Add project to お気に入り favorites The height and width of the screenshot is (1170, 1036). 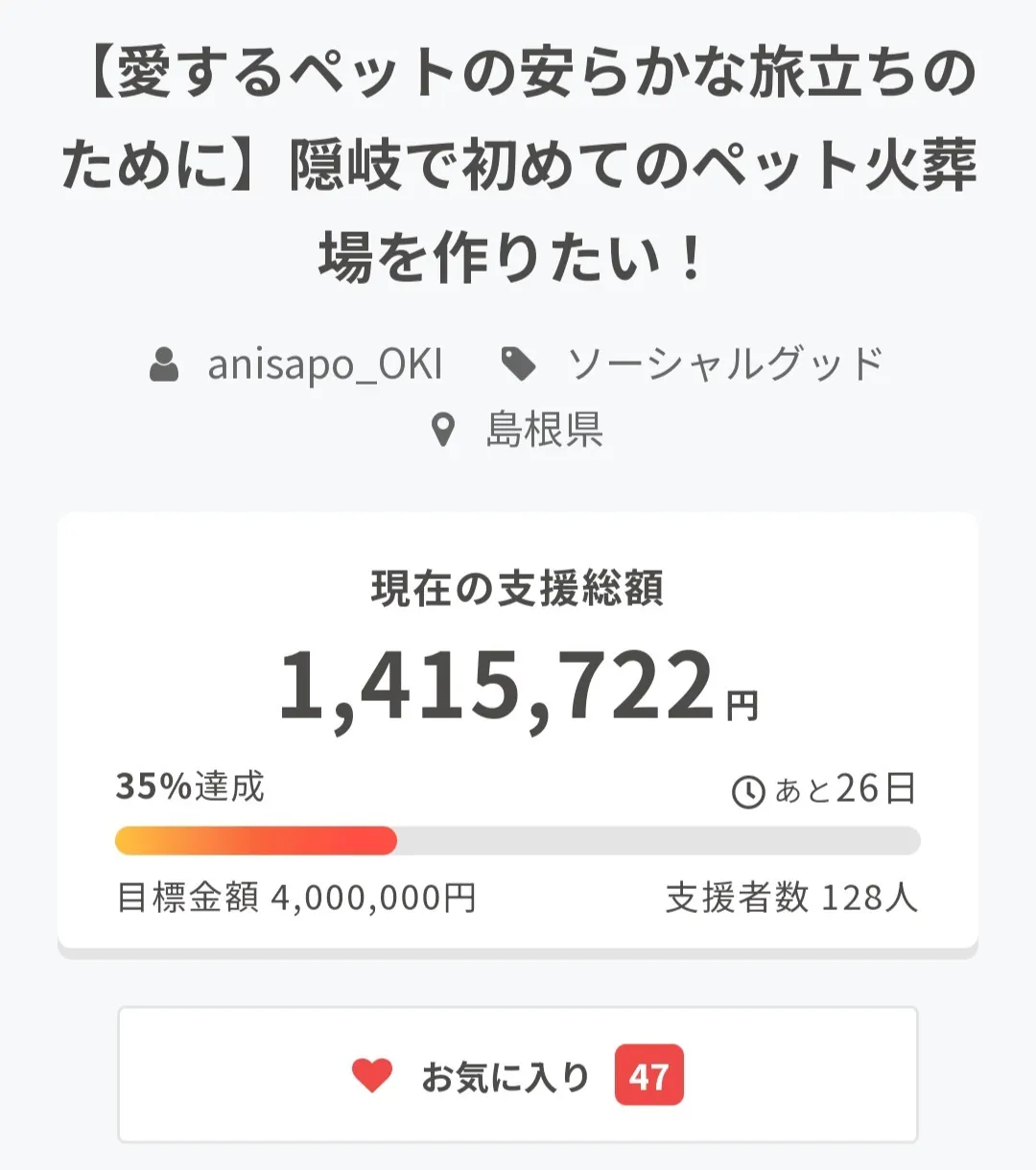pos(517,1075)
